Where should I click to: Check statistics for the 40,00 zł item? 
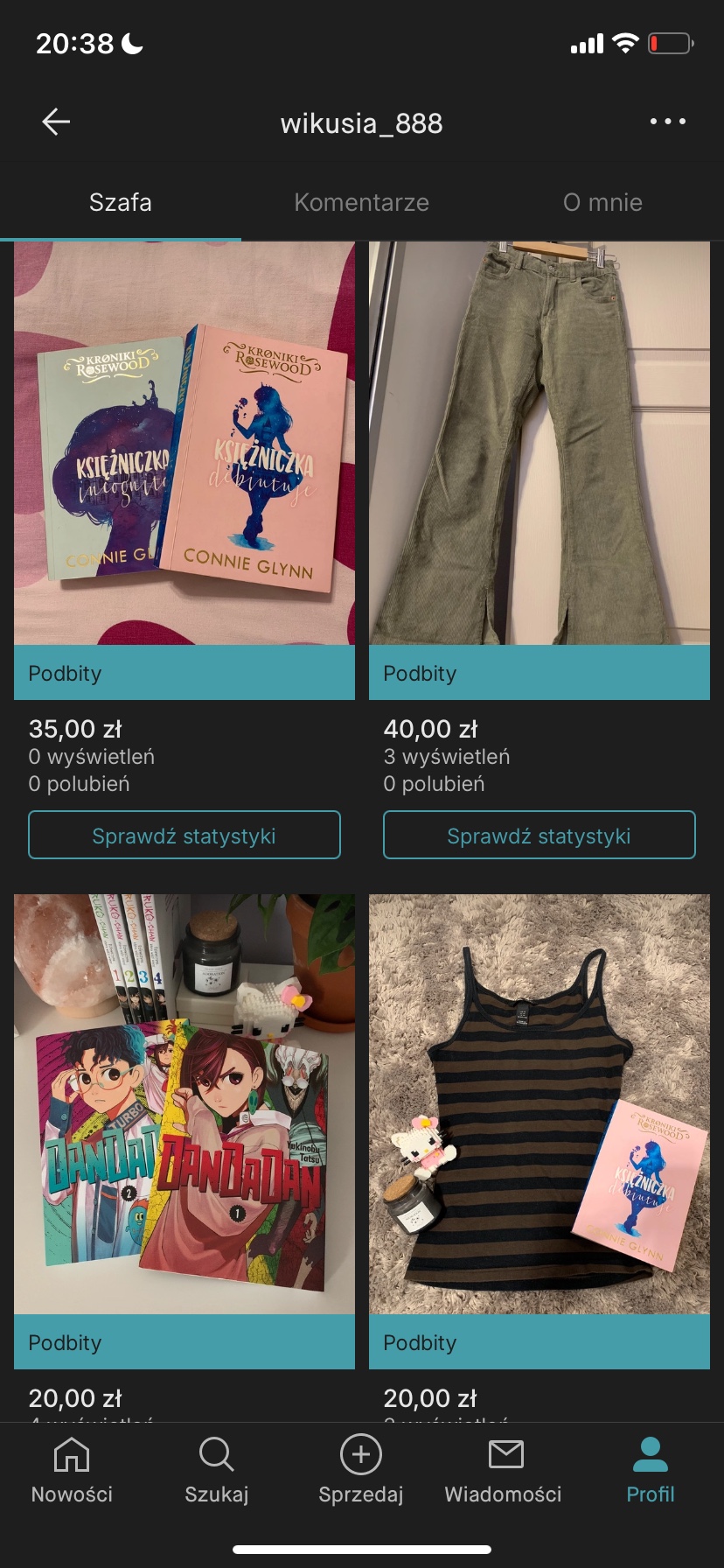point(540,836)
